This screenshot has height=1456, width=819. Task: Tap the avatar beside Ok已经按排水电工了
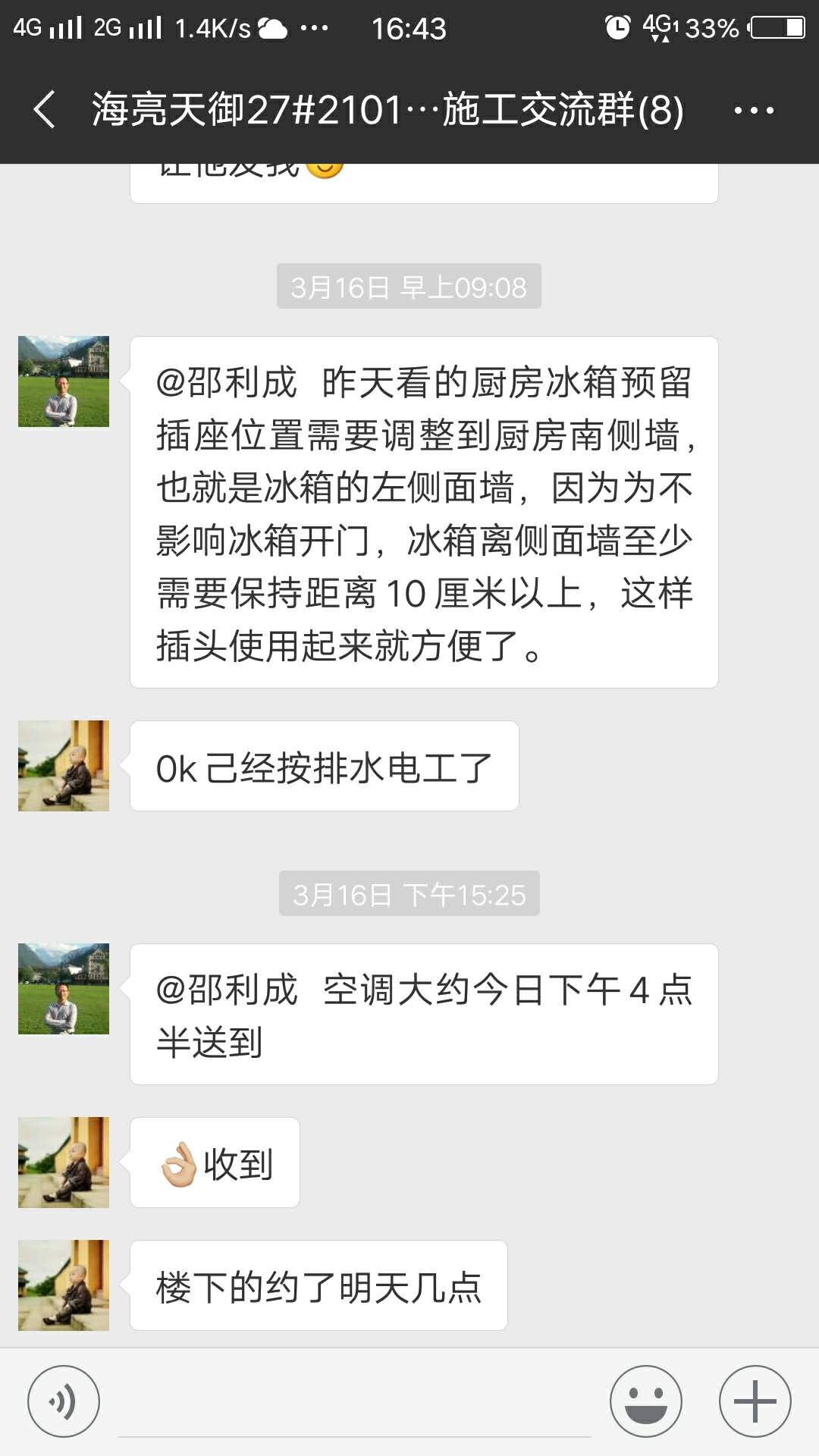click(x=64, y=766)
